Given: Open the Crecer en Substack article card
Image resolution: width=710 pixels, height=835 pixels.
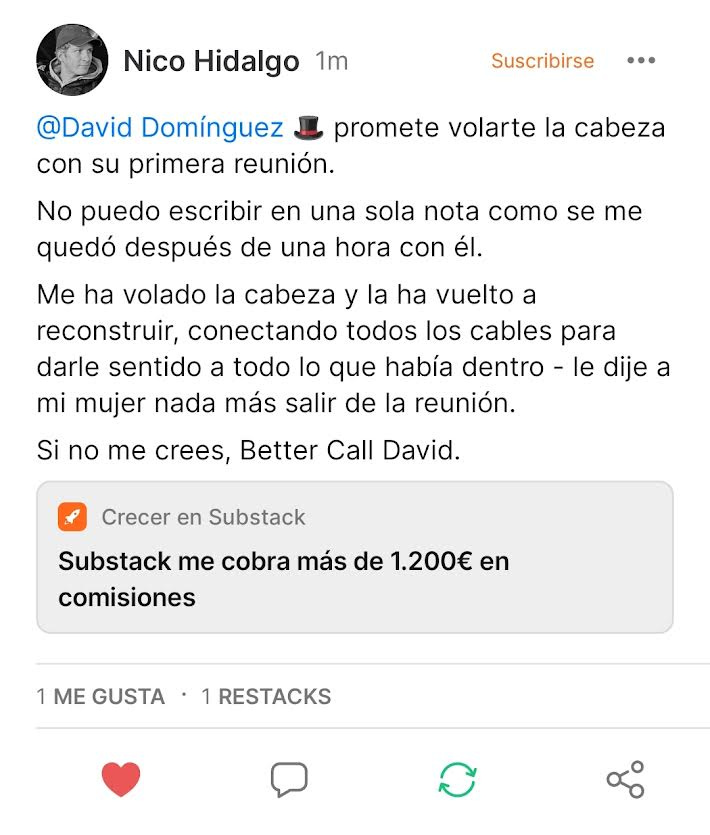Looking at the screenshot, I should coord(354,557).
